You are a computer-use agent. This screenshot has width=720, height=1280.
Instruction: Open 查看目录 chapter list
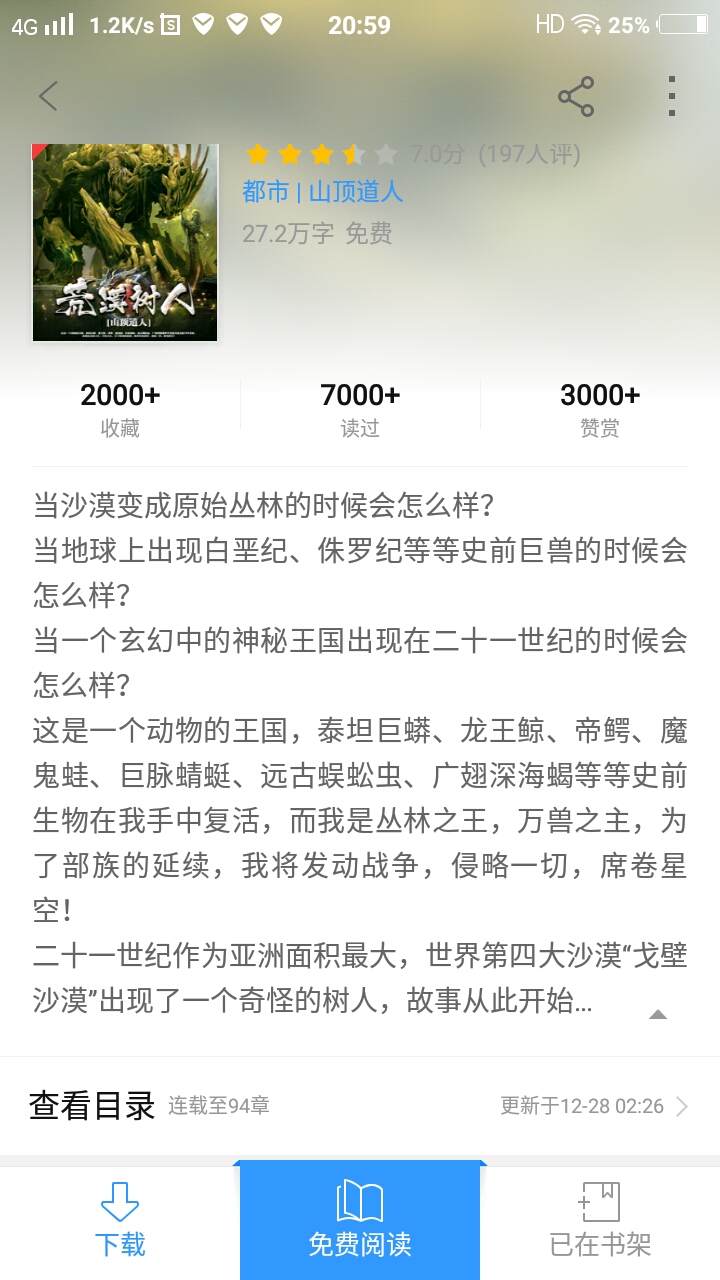(x=92, y=1106)
